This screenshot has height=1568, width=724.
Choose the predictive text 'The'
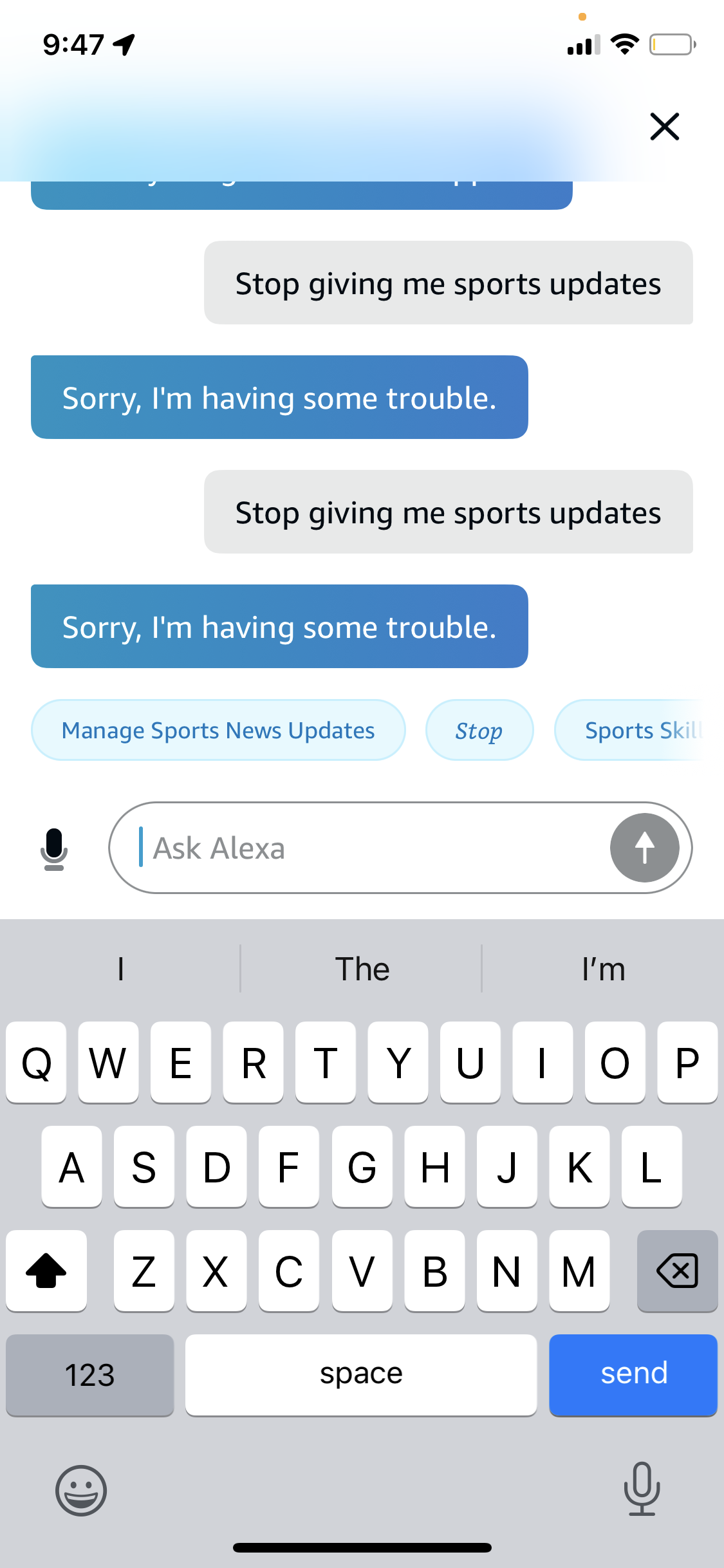click(362, 968)
